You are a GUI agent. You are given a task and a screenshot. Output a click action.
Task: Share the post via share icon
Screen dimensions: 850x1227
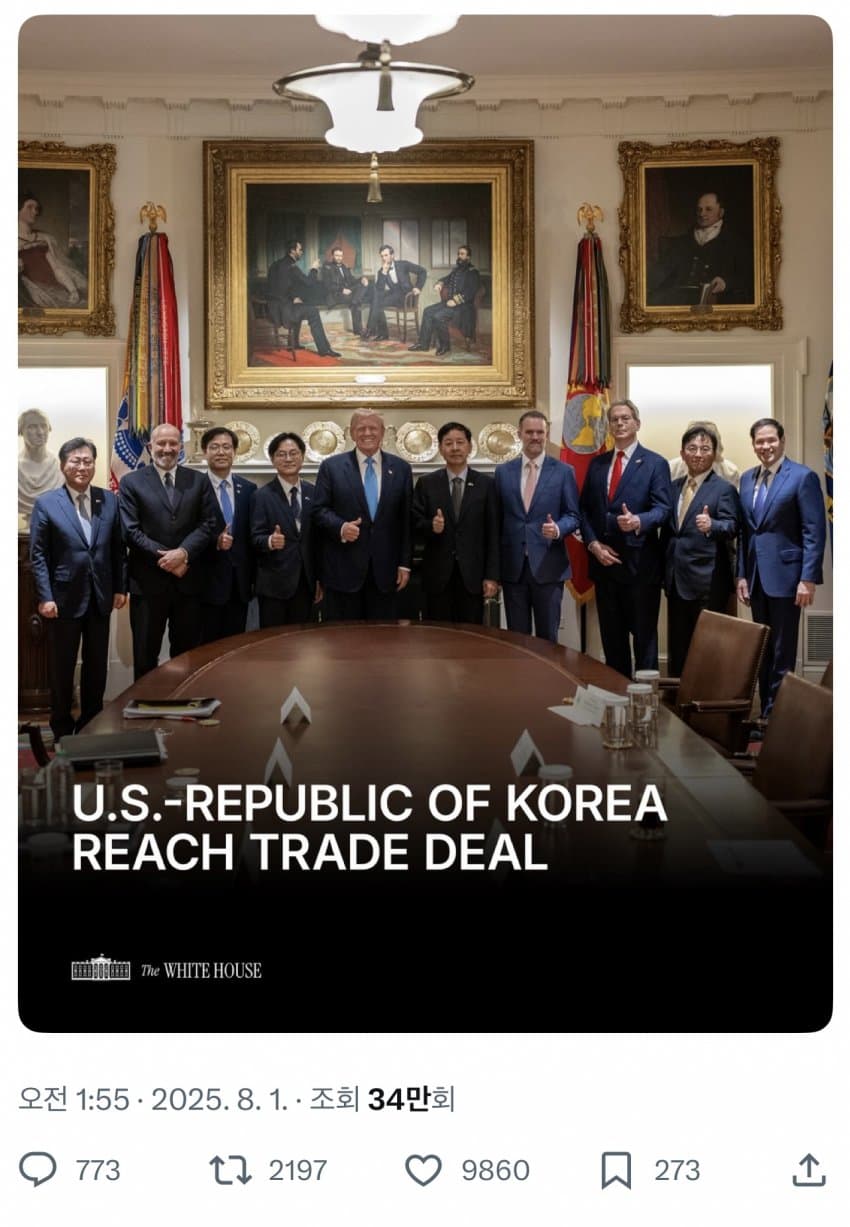click(x=808, y=1169)
